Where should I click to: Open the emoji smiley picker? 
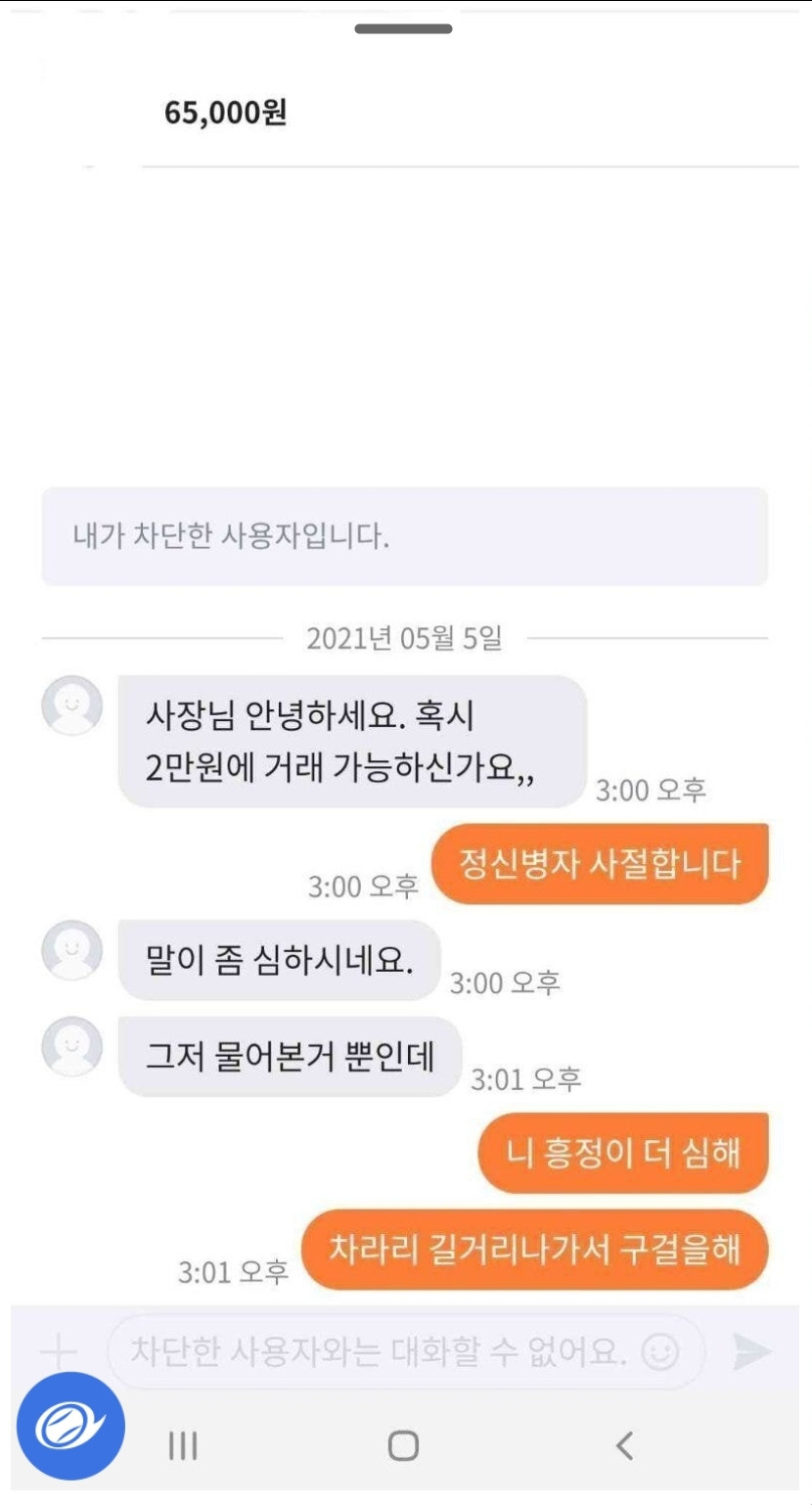coord(660,1352)
